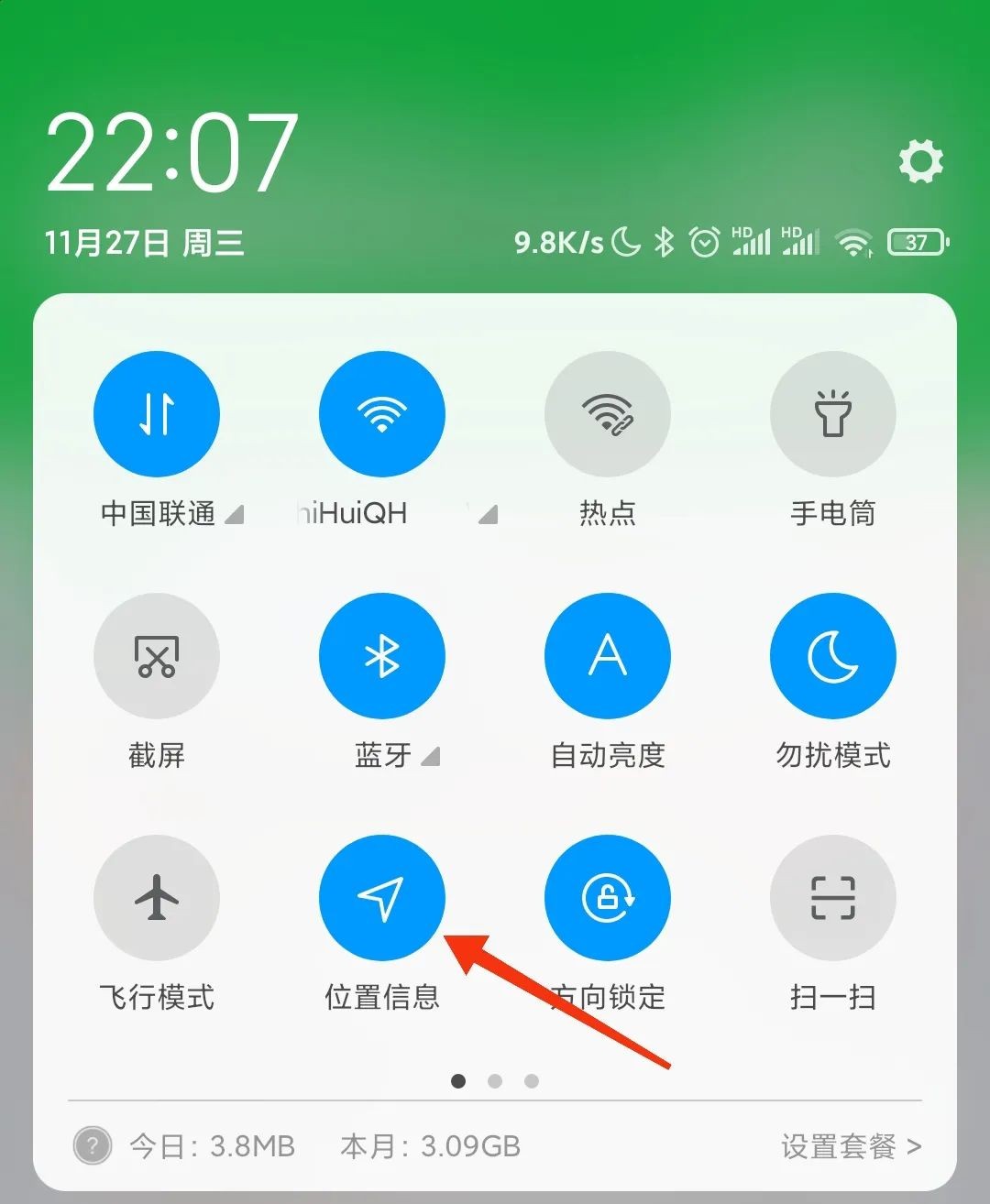Screen dimensions: 990x1204
Task: Expand the Wi-Fi network list arrow
Action: point(488,515)
